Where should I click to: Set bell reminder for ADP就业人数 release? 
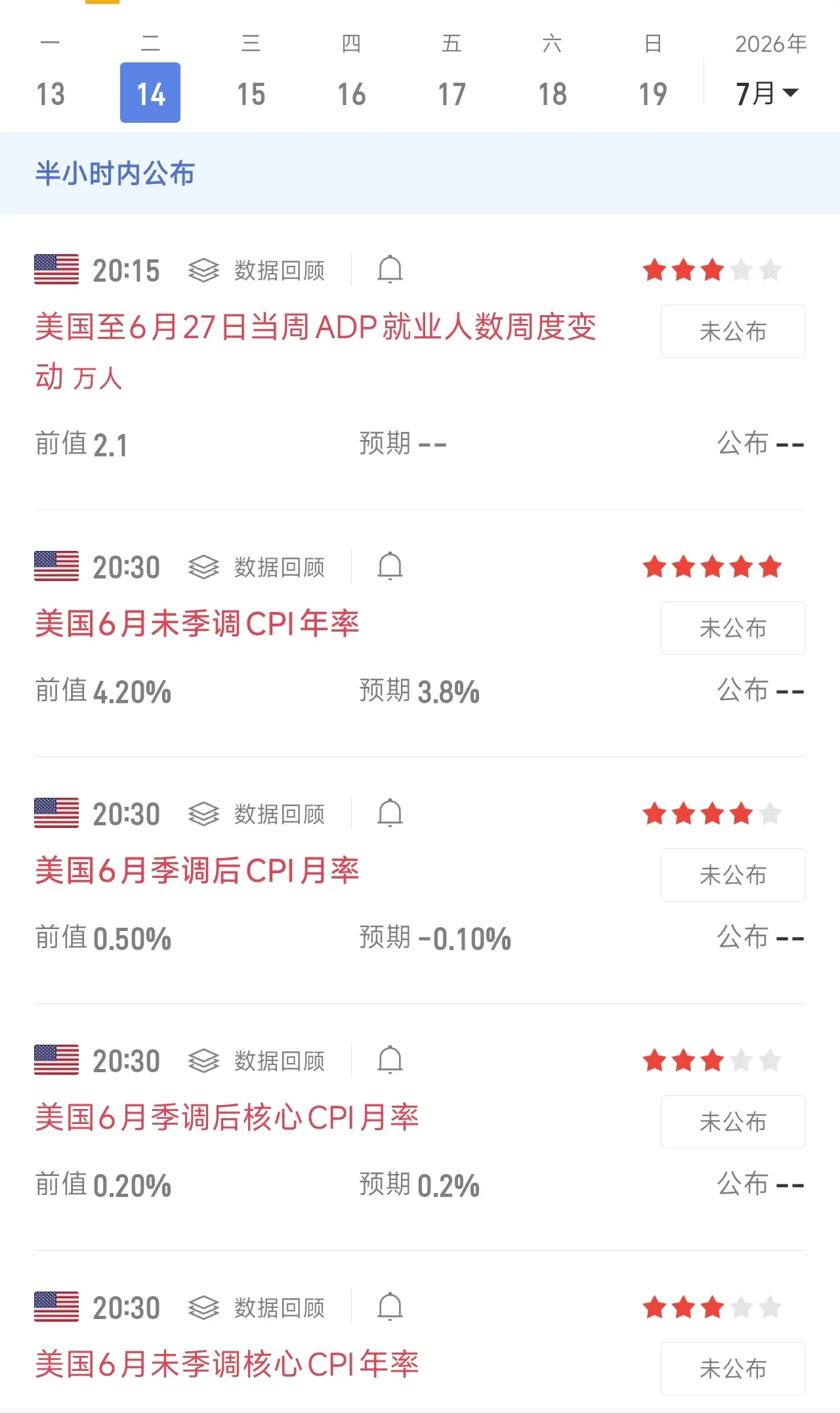(x=390, y=269)
